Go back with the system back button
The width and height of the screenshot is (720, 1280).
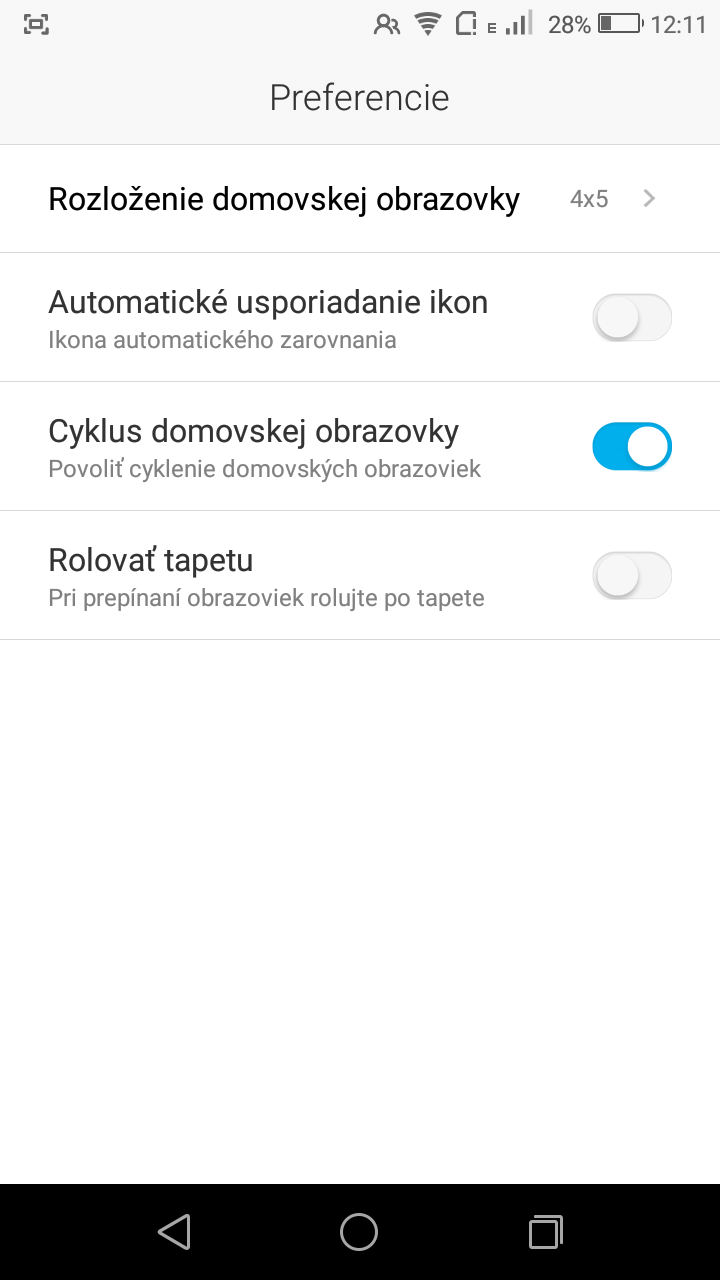click(175, 1232)
